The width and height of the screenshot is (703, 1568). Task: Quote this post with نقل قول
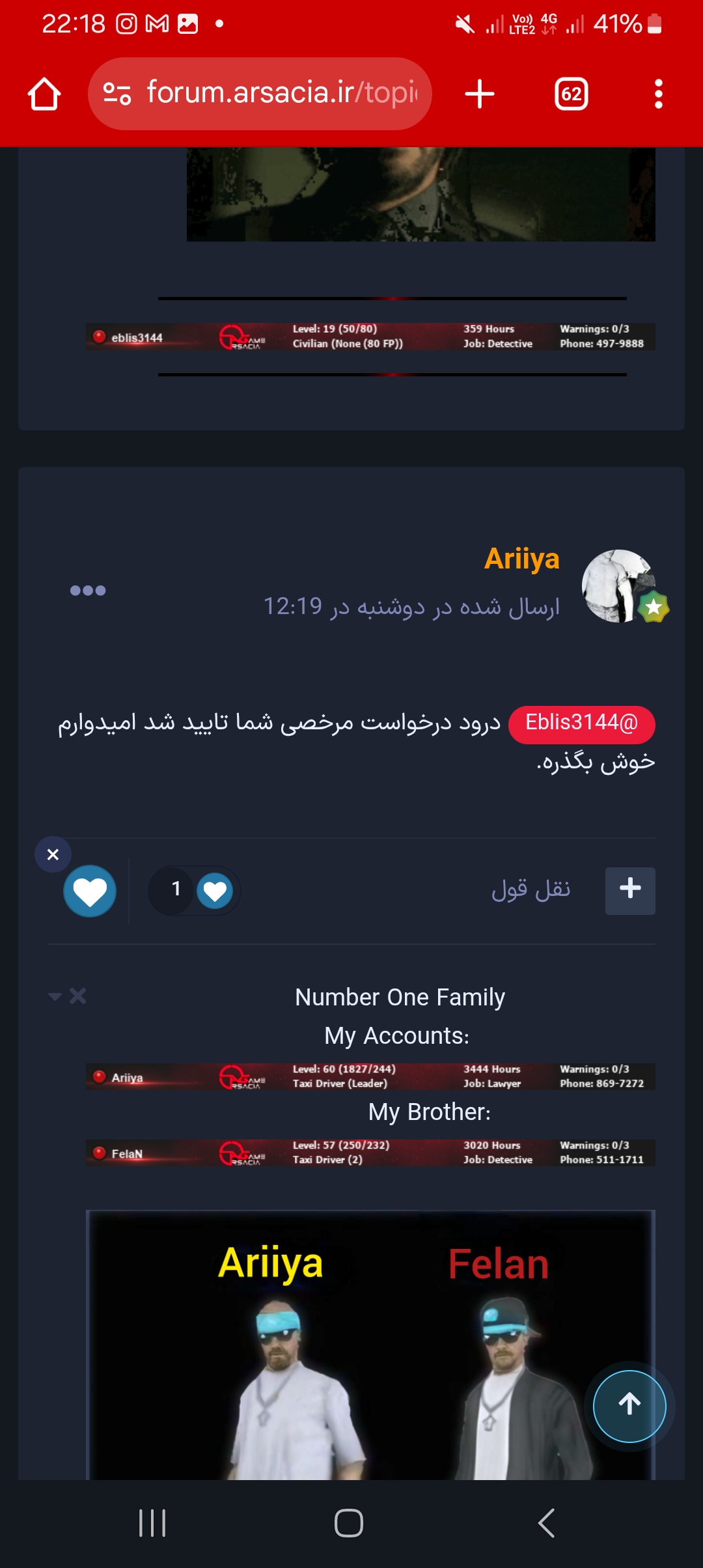(531, 889)
